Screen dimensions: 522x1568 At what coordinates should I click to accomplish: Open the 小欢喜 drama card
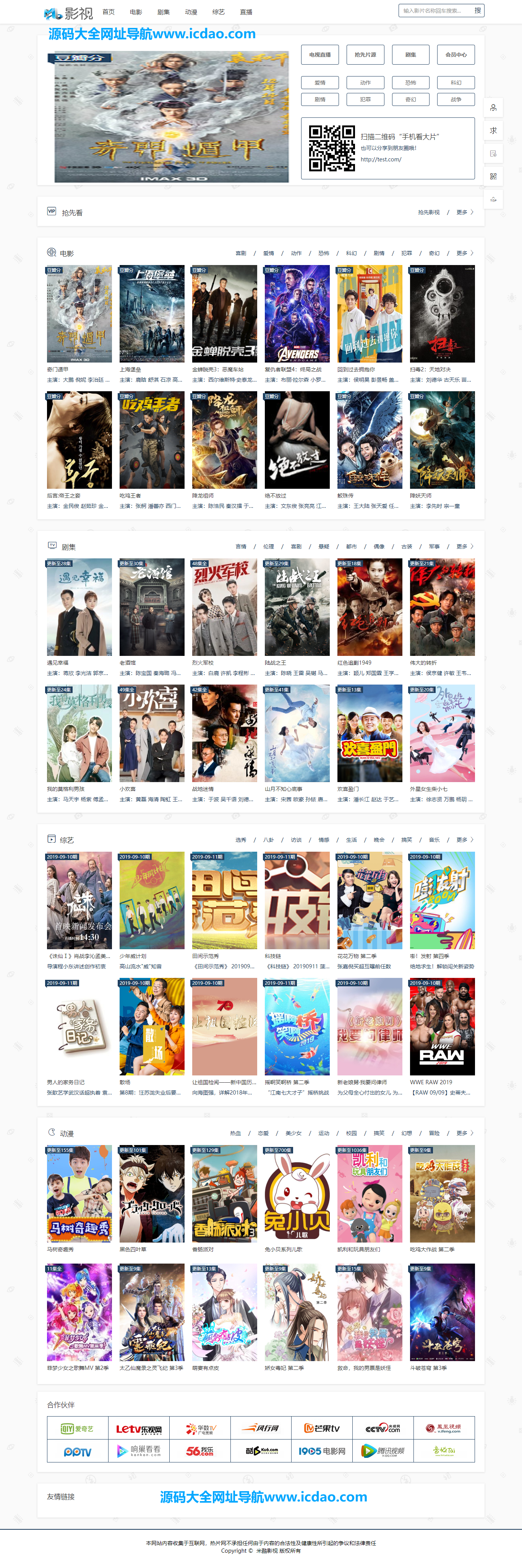[151, 733]
